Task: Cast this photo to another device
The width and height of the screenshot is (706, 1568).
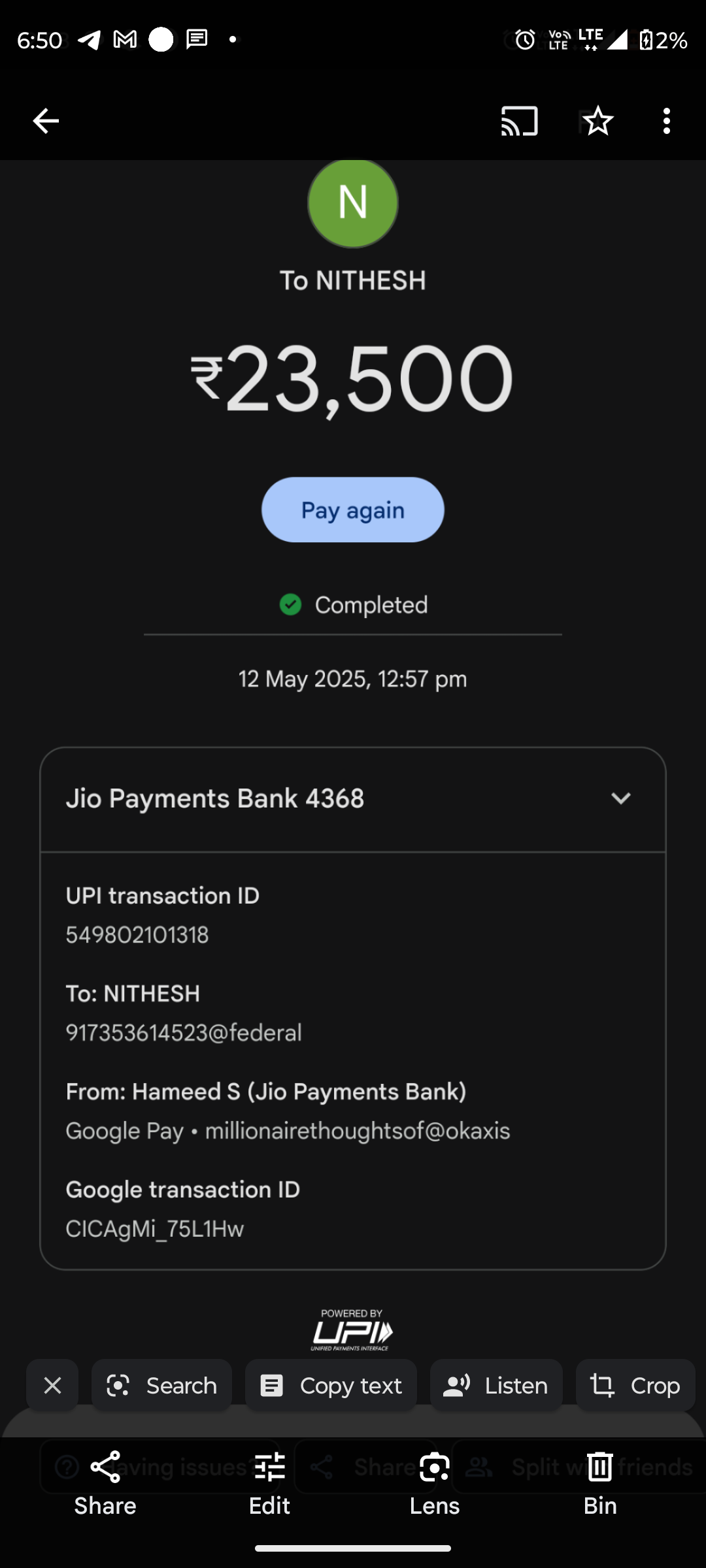Action: coord(520,121)
